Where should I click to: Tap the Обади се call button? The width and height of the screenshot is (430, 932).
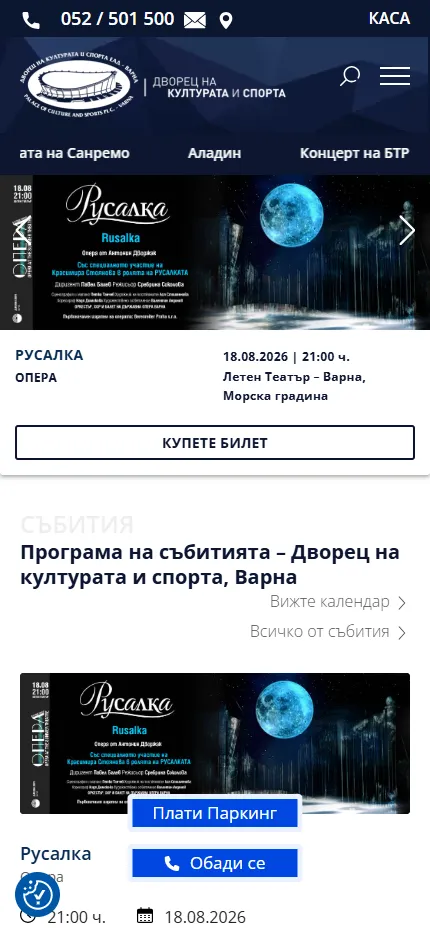click(x=215, y=863)
